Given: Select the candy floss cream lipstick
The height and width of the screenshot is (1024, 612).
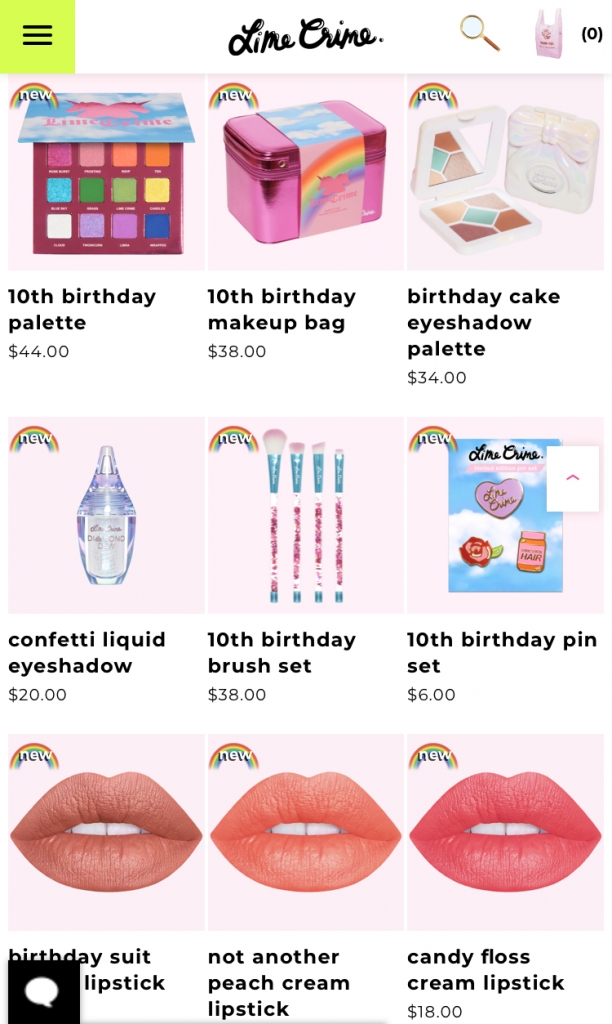Looking at the screenshot, I should point(505,833).
